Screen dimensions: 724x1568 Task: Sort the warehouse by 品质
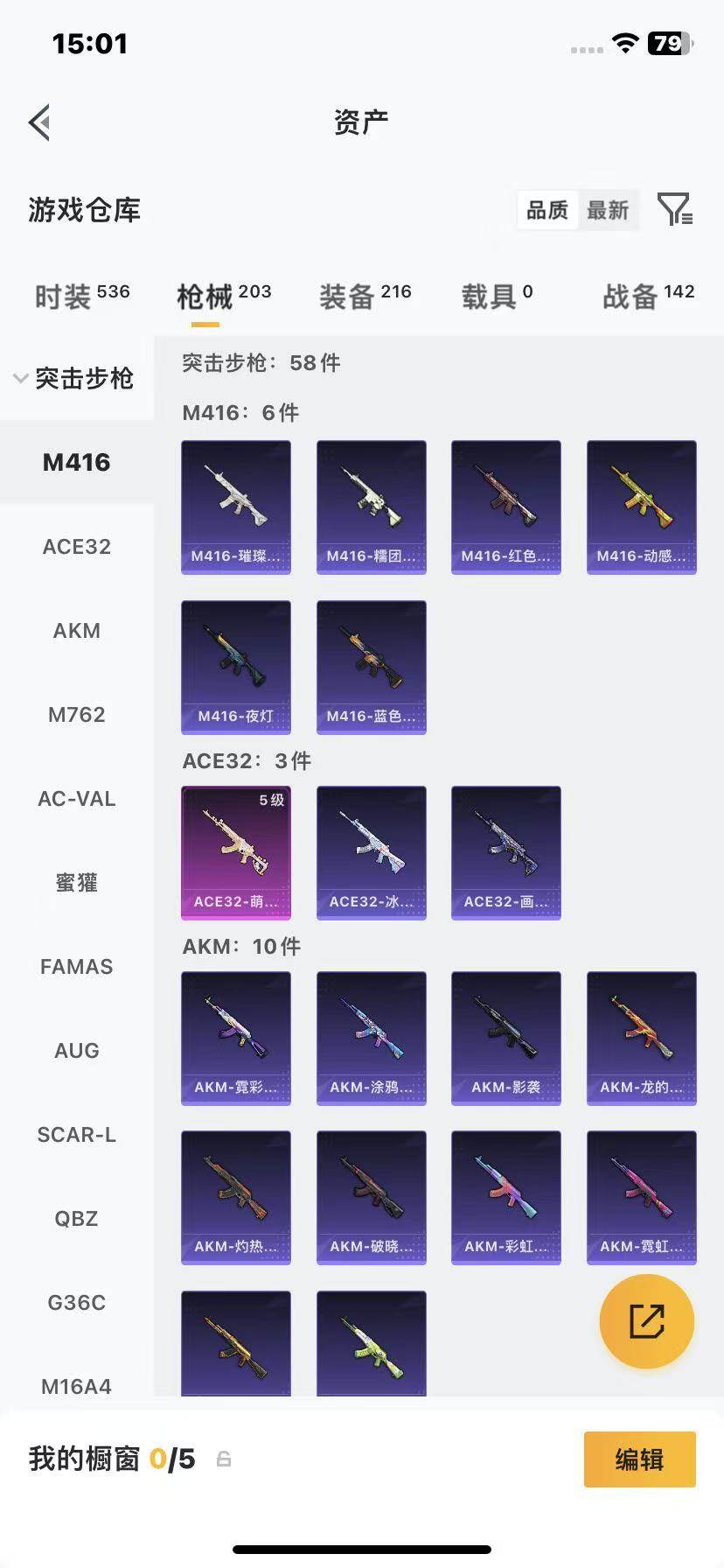point(547,210)
